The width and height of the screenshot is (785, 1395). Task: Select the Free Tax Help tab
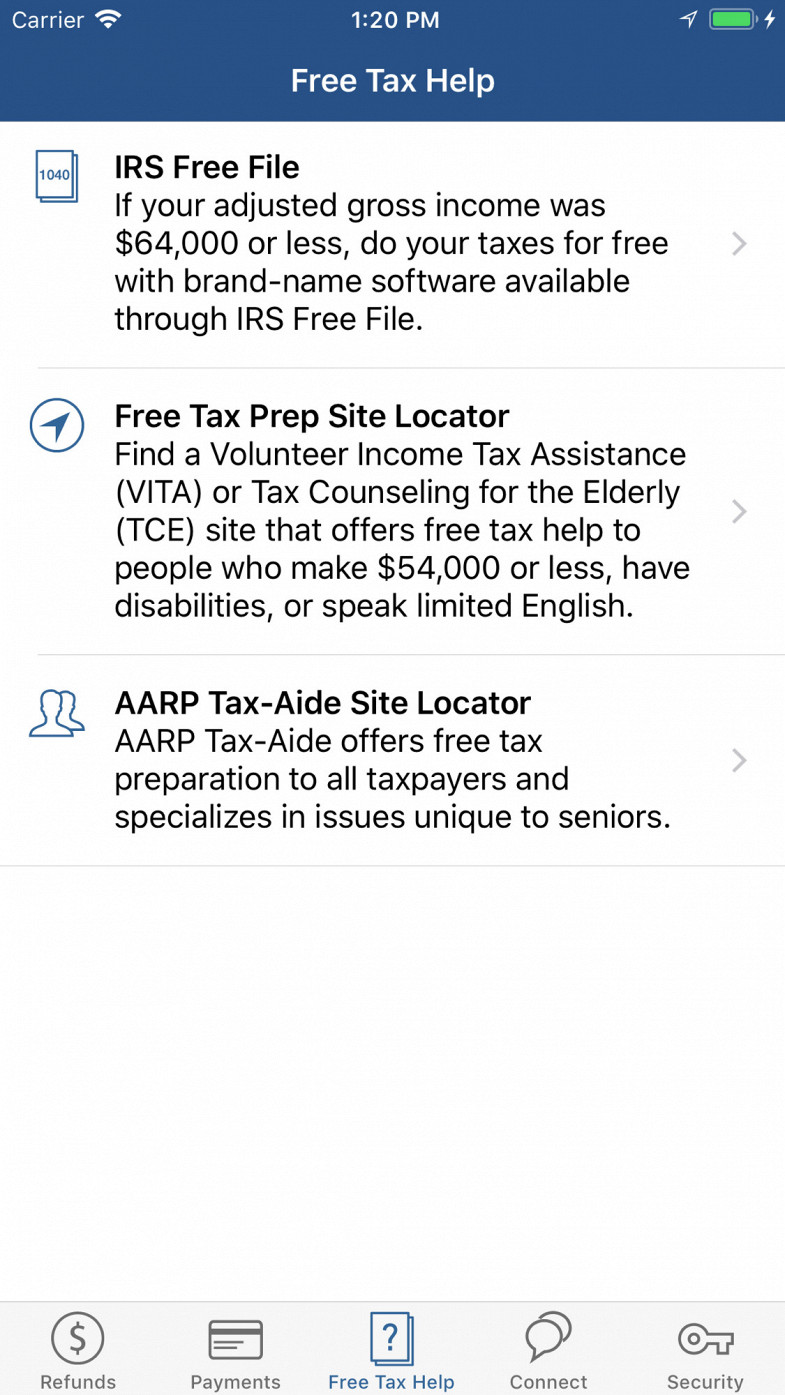tap(392, 1351)
